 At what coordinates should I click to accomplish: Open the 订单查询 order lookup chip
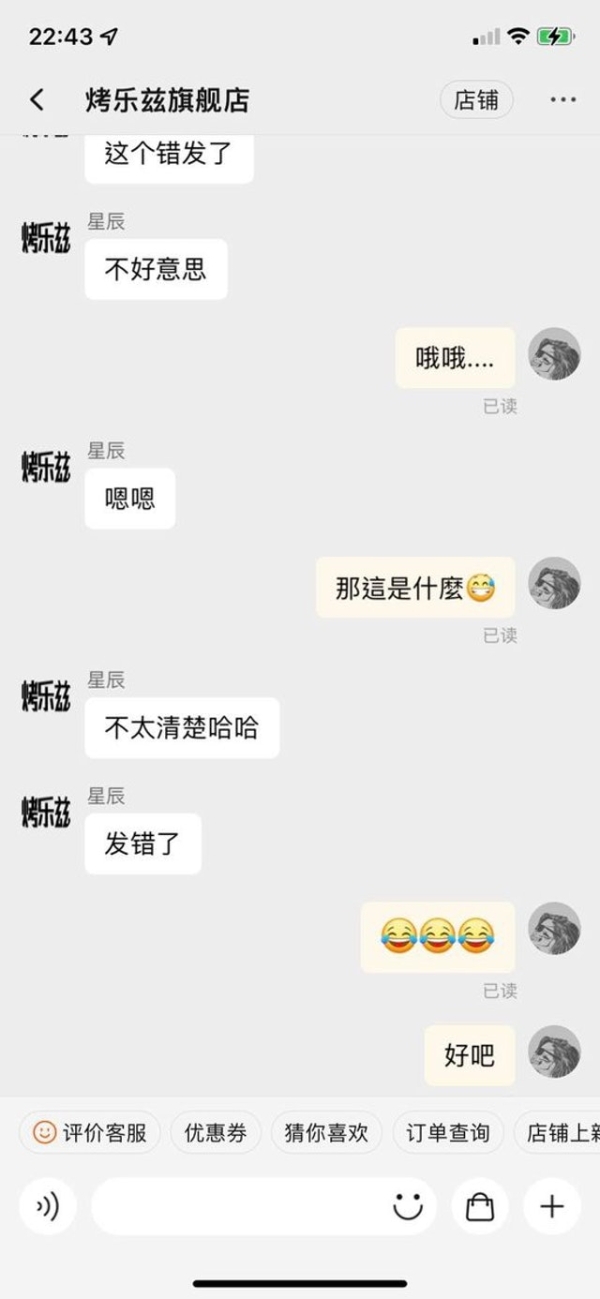447,1133
